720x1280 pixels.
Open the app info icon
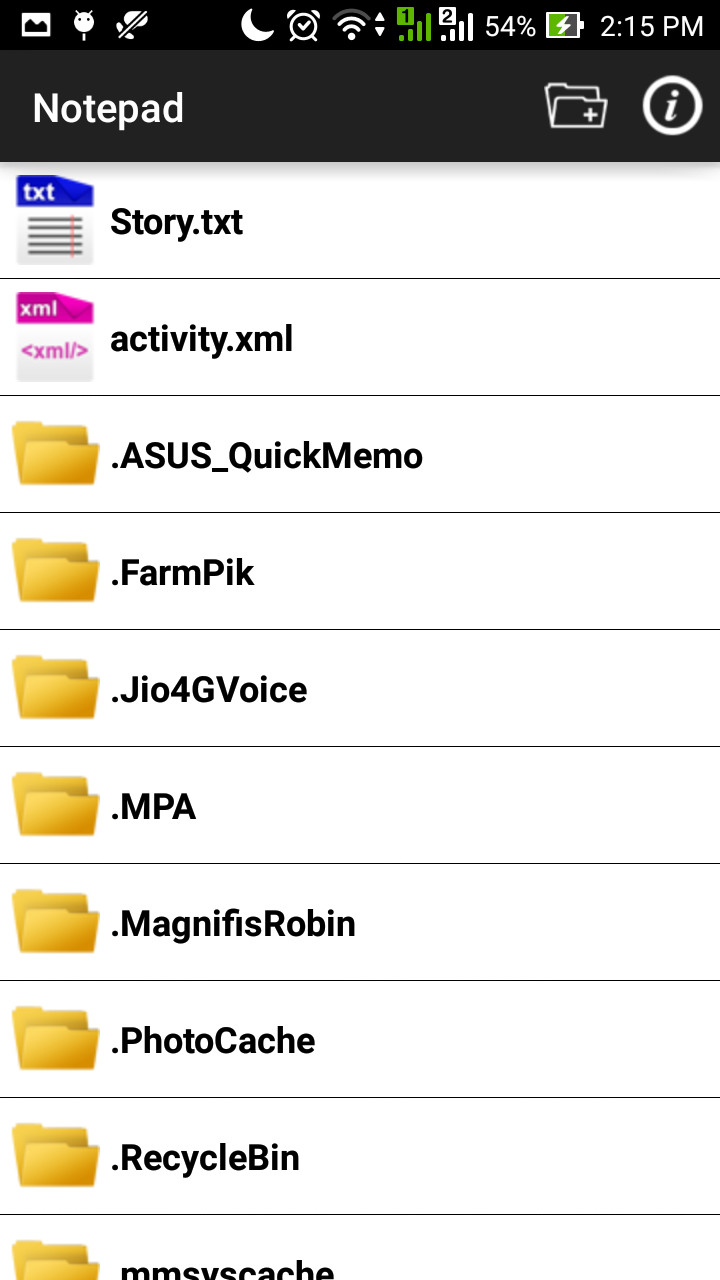[671, 106]
